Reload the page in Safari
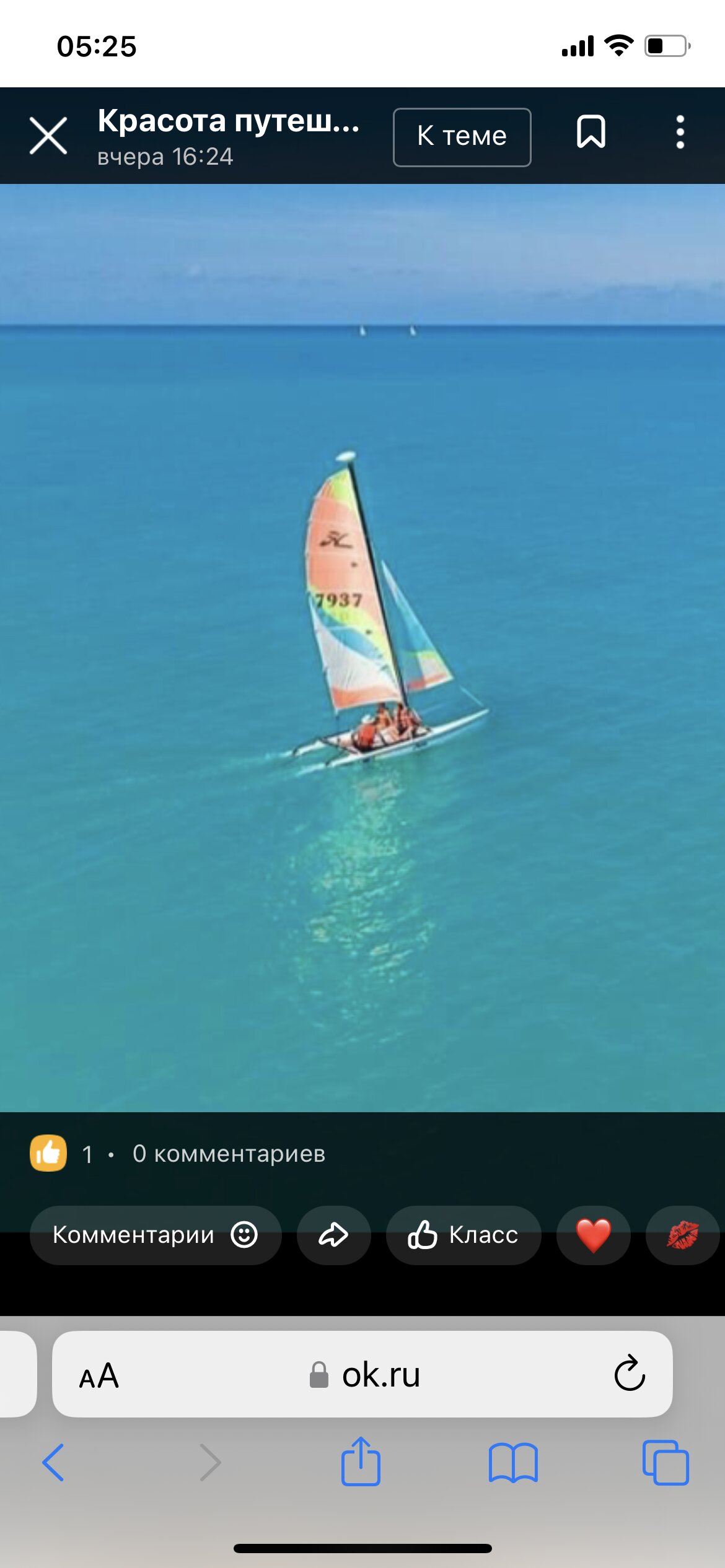This screenshot has height=1568, width=725. pos(630,1374)
